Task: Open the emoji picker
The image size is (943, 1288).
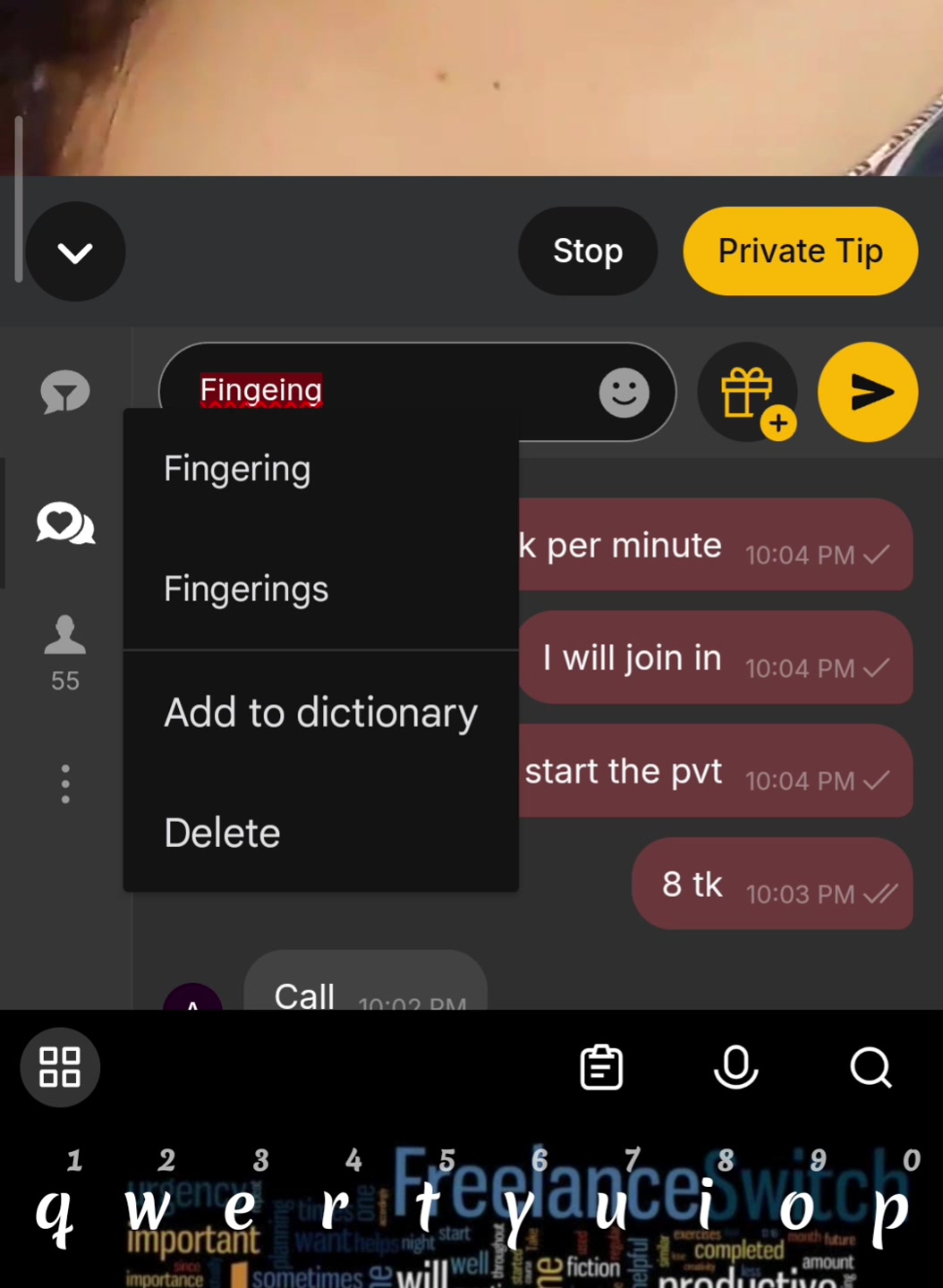Action: pos(624,393)
